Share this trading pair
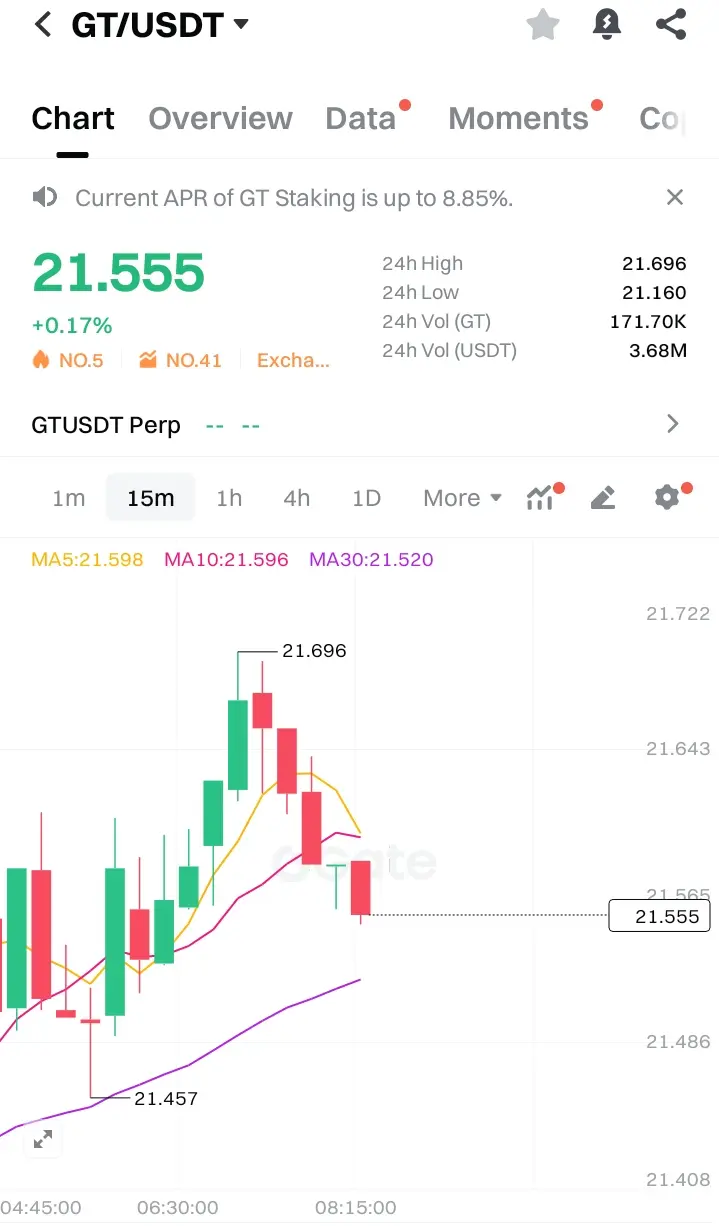The height and width of the screenshot is (1226, 719). click(671, 25)
